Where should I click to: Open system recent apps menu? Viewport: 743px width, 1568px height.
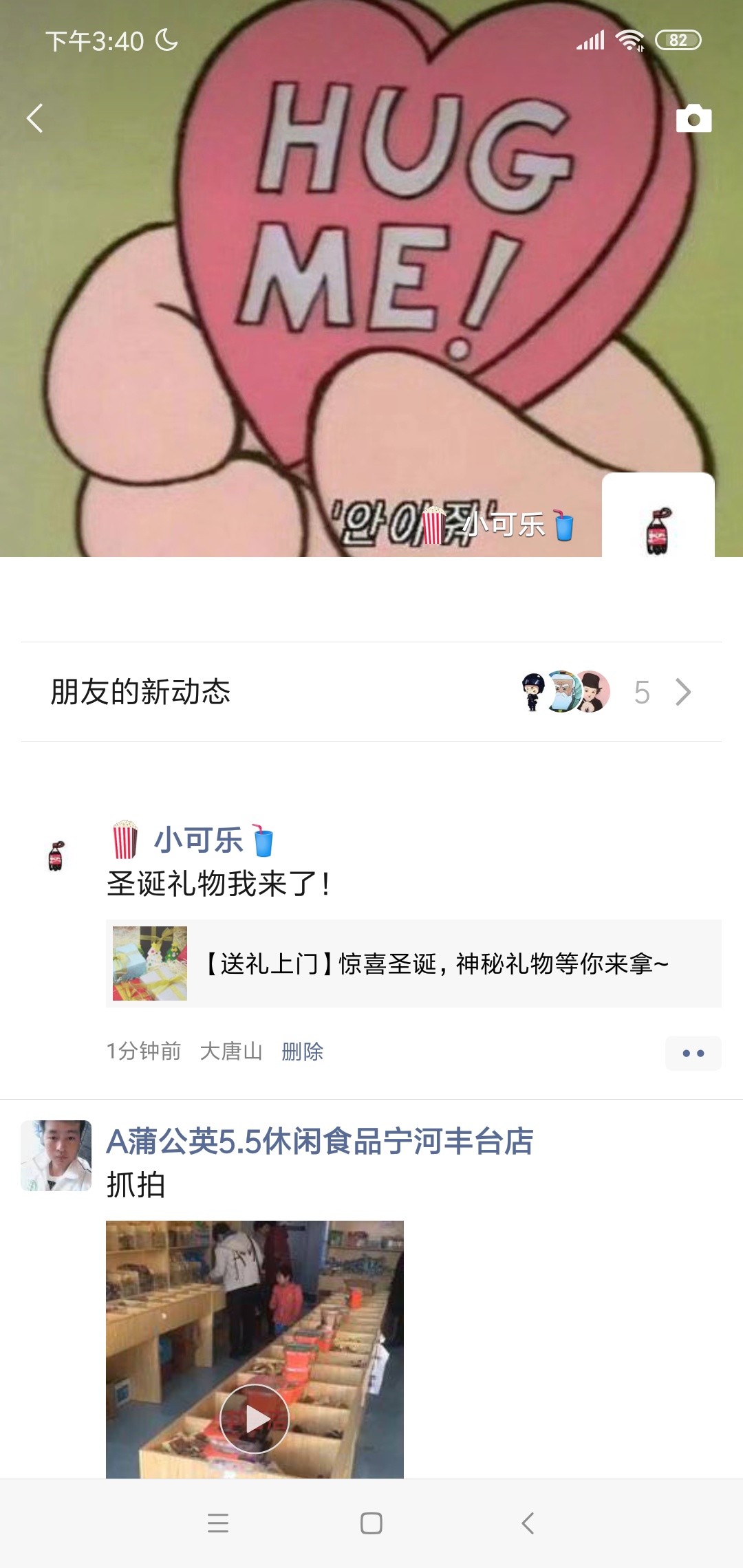pyautogui.click(x=218, y=1523)
